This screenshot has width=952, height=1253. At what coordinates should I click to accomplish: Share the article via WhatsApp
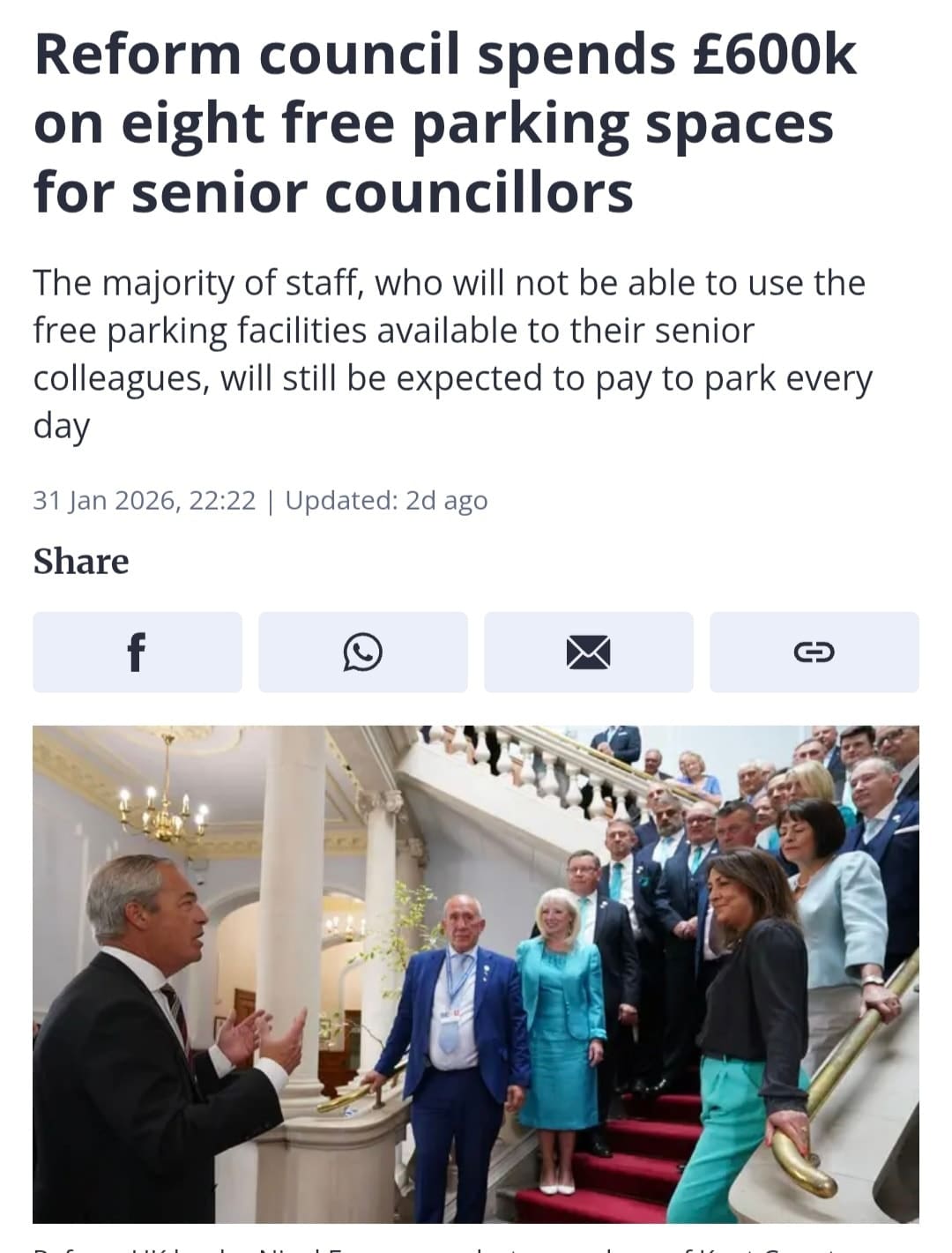point(362,653)
